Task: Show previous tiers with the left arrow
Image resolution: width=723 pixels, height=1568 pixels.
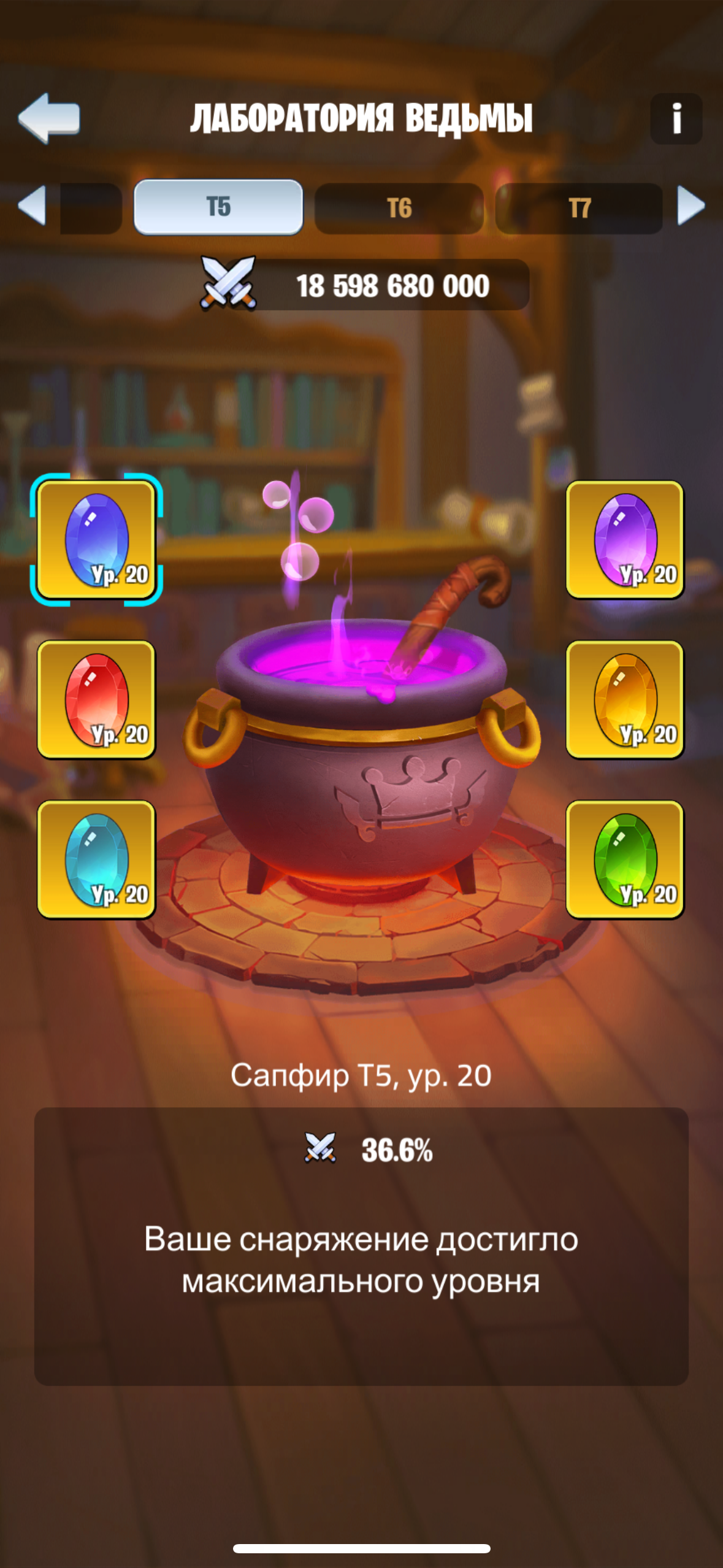Action: point(32,206)
